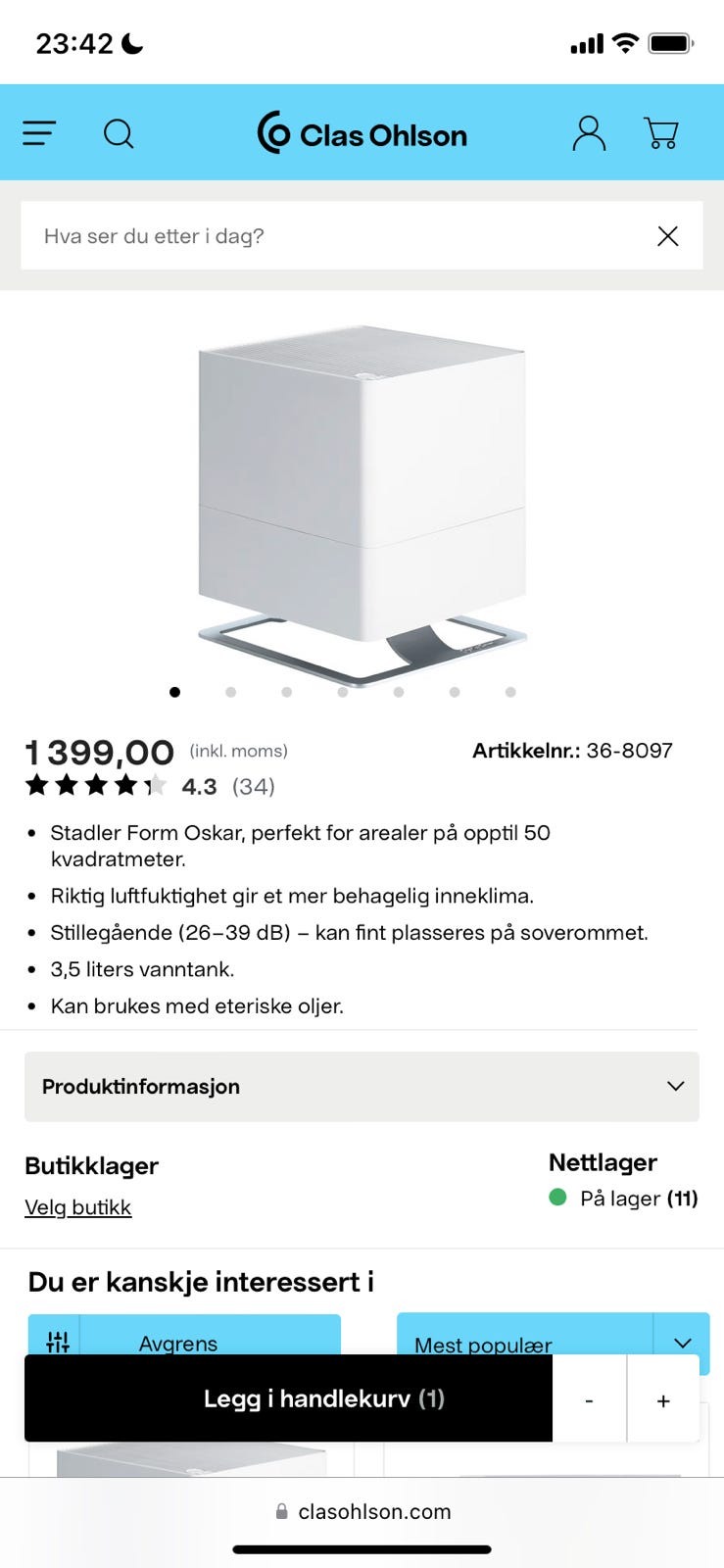
Task: Increase quantity with plus button
Action: click(x=663, y=1400)
